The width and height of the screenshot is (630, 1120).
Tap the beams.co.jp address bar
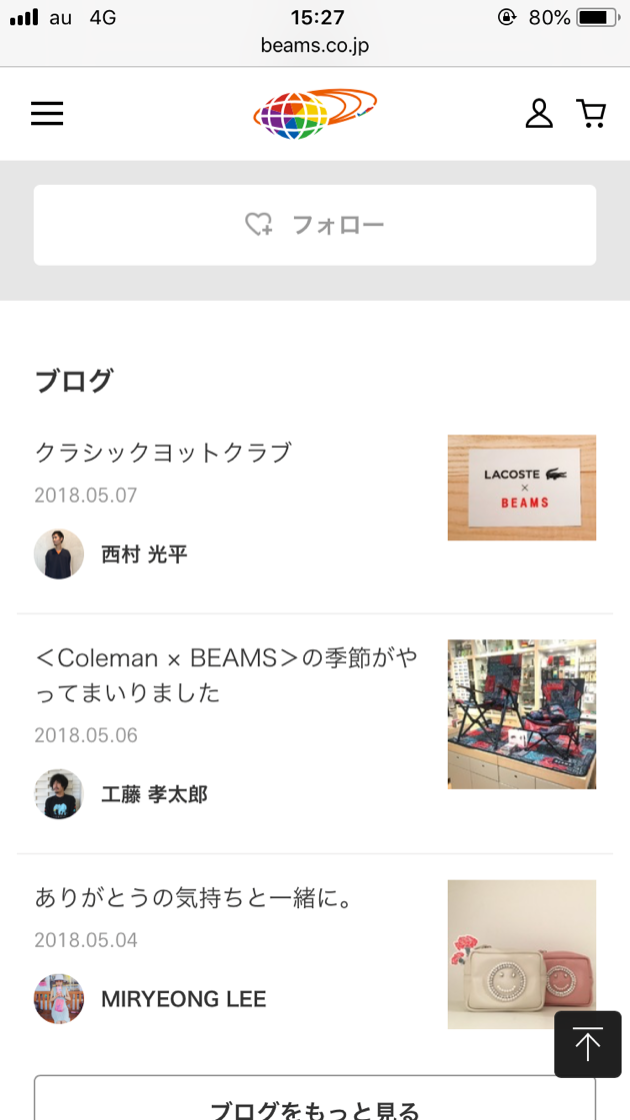pos(315,45)
